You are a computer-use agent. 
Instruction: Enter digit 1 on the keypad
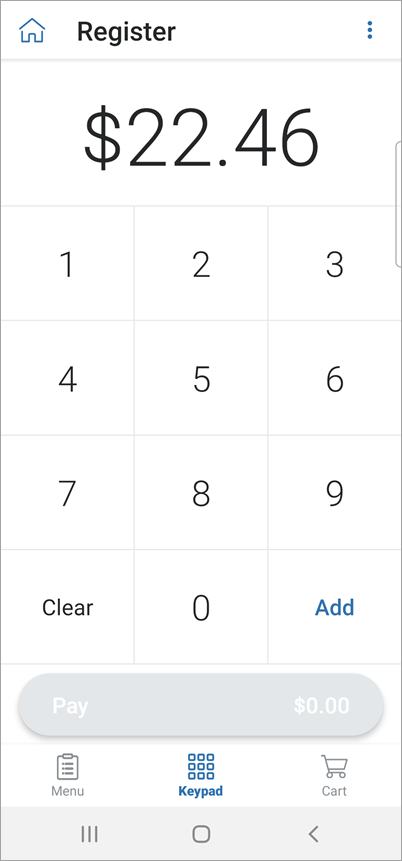pos(68,264)
